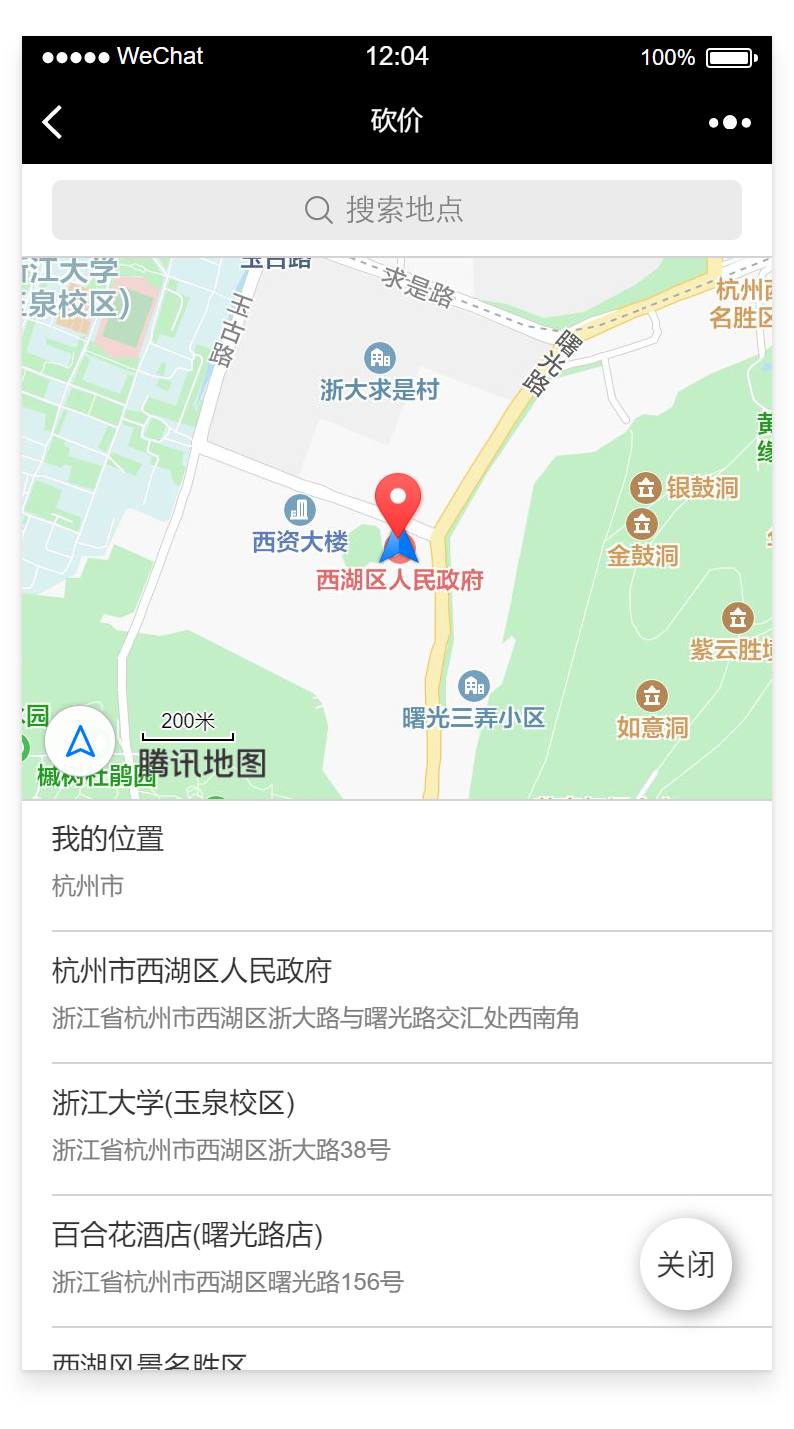Tap the search magnifier icon

[318, 209]
